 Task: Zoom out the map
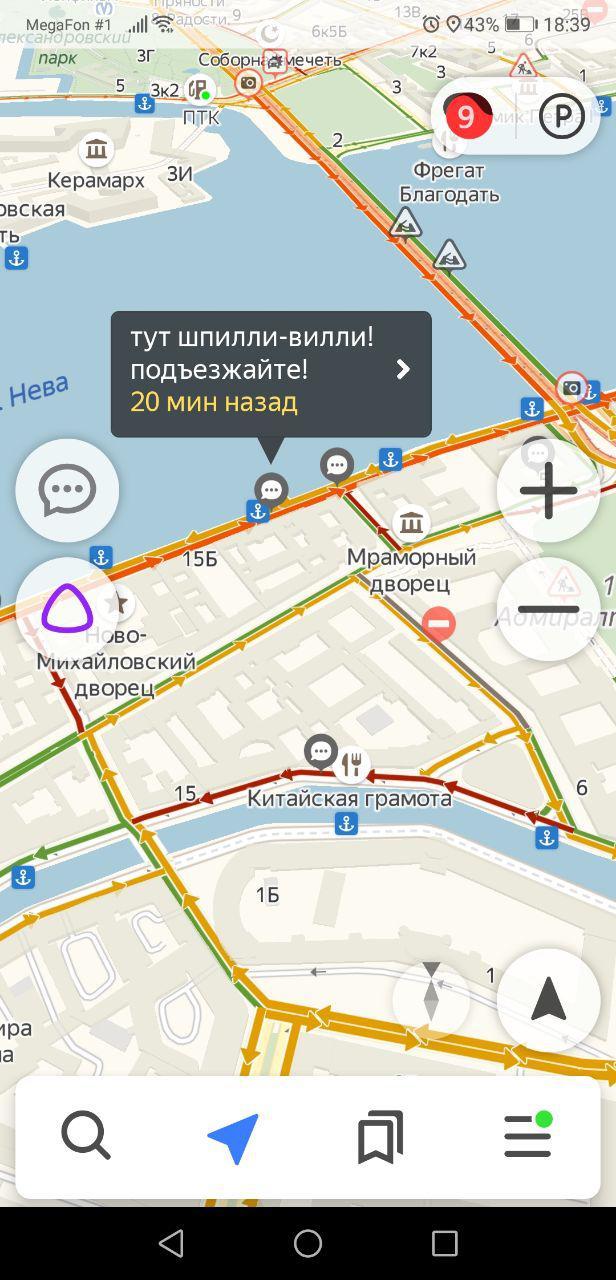[548, 608]
